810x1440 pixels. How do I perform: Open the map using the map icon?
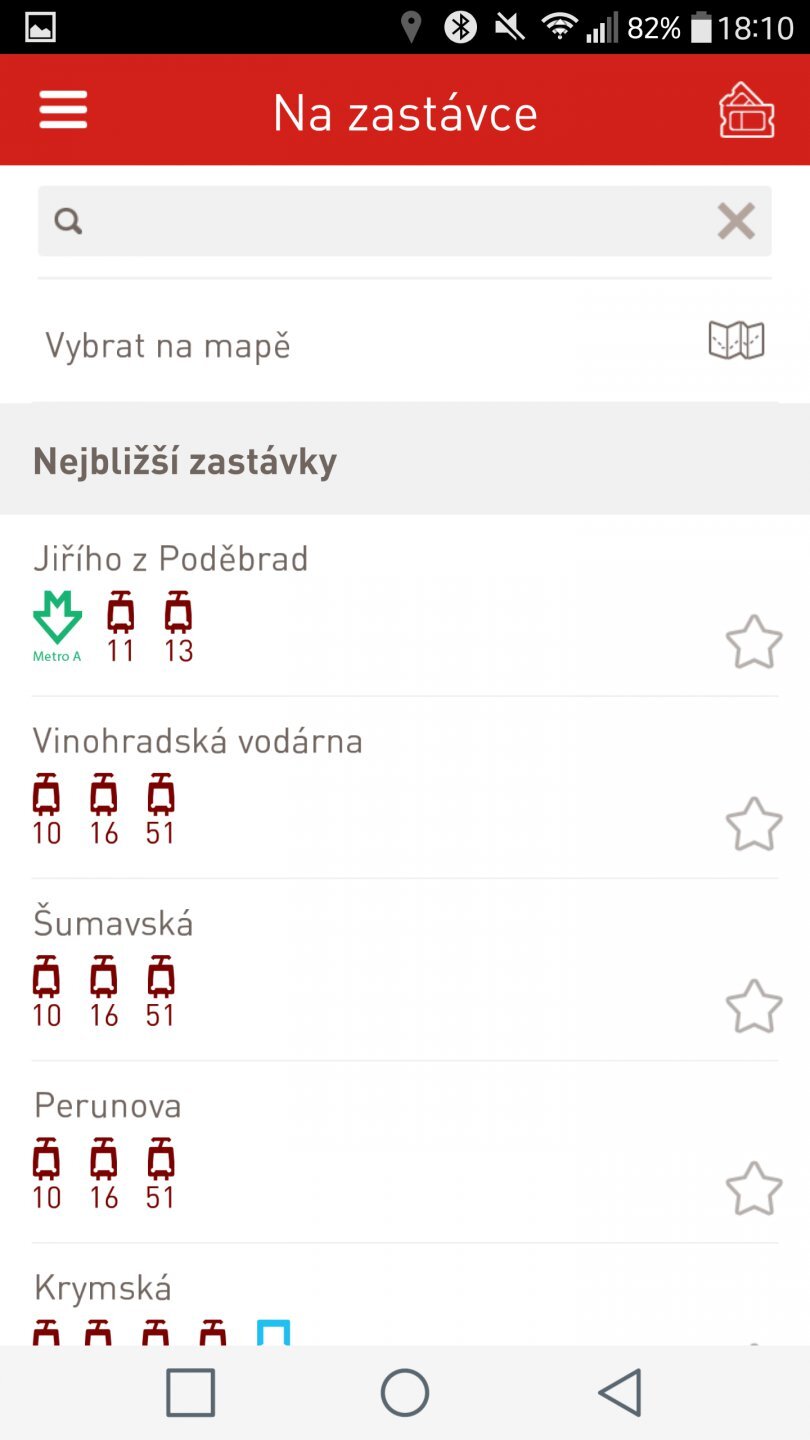737,342
